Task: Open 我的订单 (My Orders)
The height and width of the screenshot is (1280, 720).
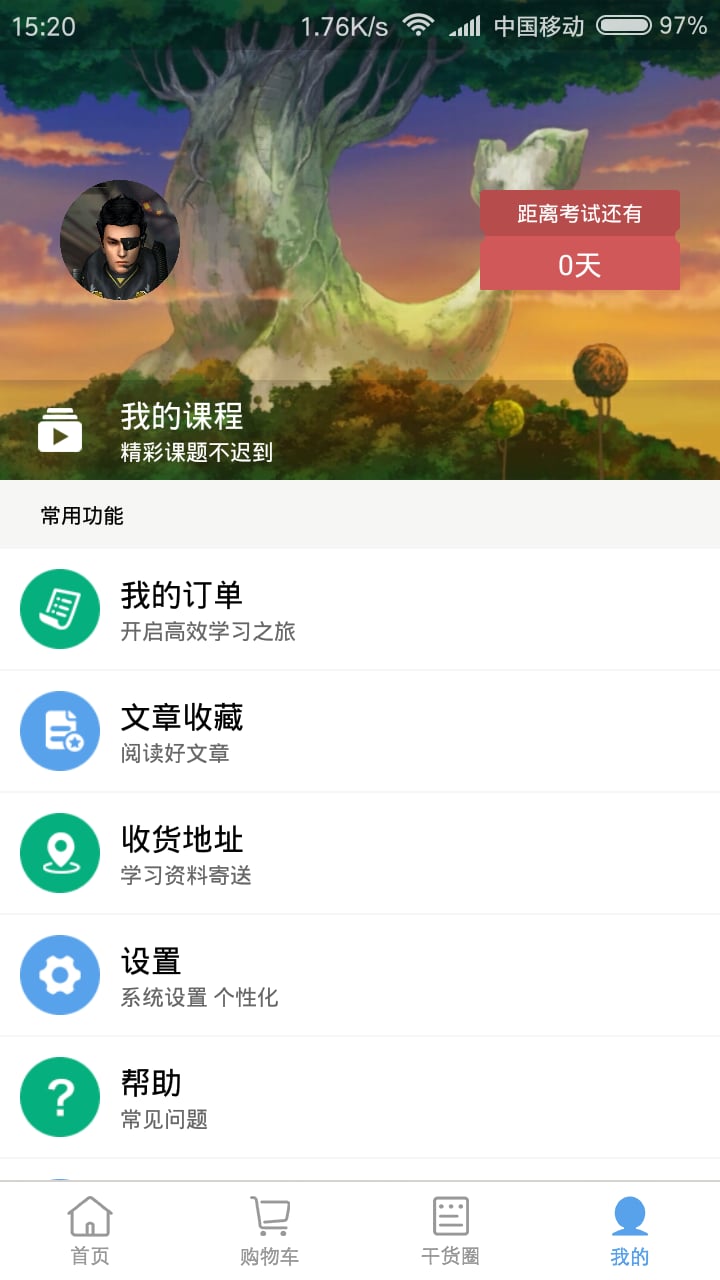Action: pos(360,609)
